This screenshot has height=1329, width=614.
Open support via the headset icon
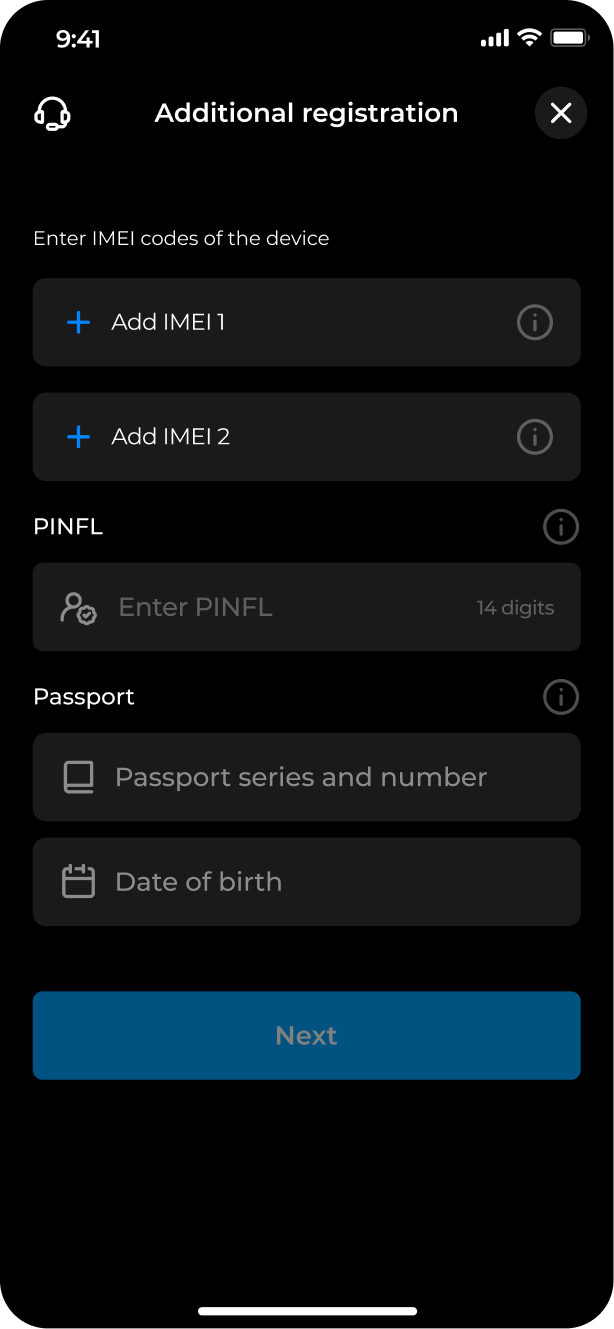point(52,113)
